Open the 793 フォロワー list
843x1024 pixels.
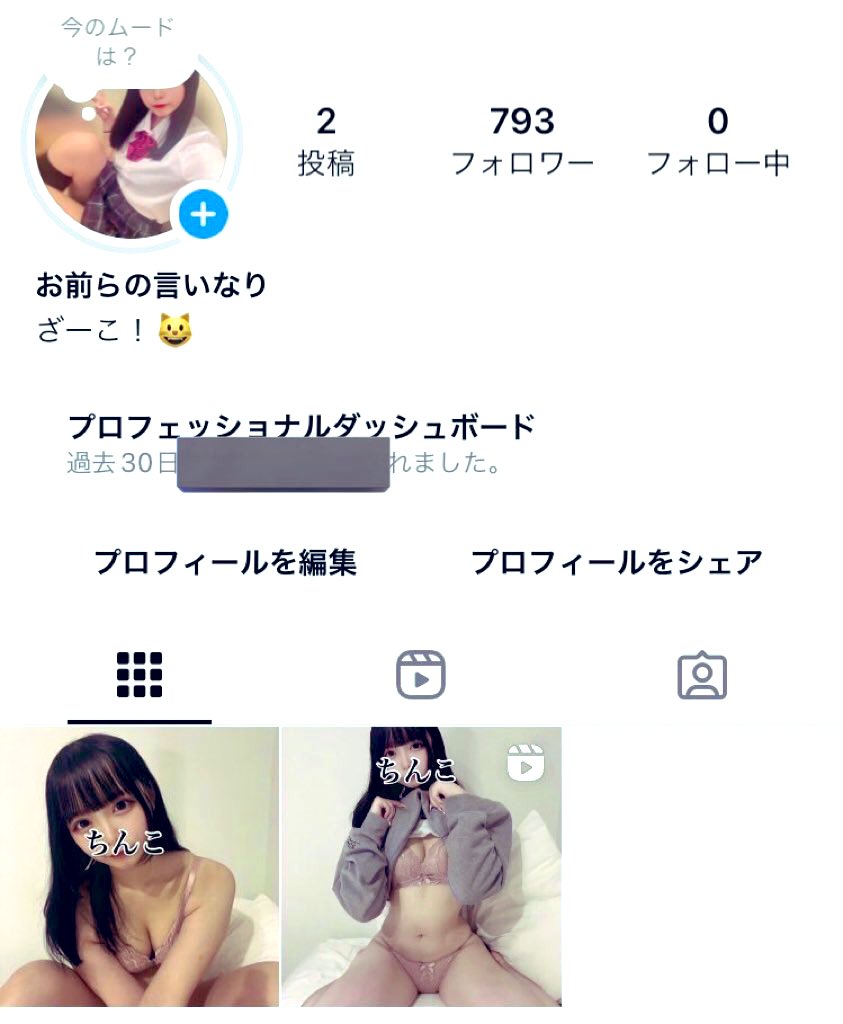click(x=522, y=140)
